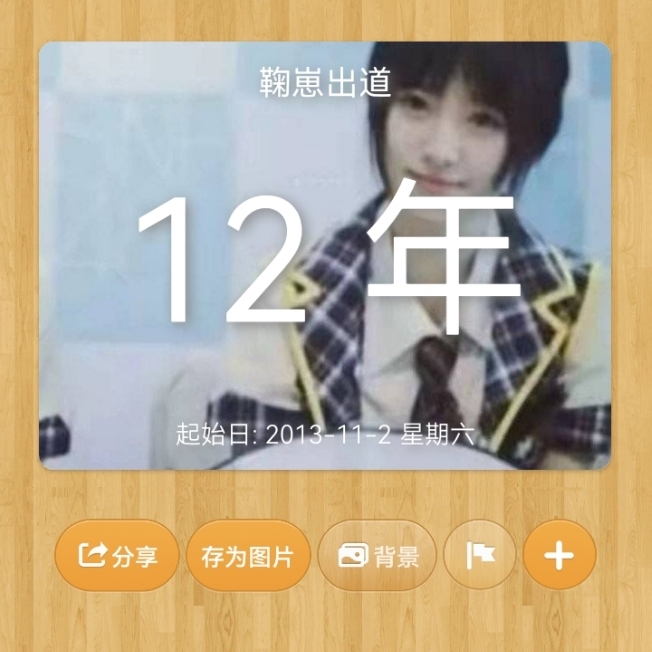
Task: Add a new event with plus button
Action: pyautogui.click(x=559, y=555)
